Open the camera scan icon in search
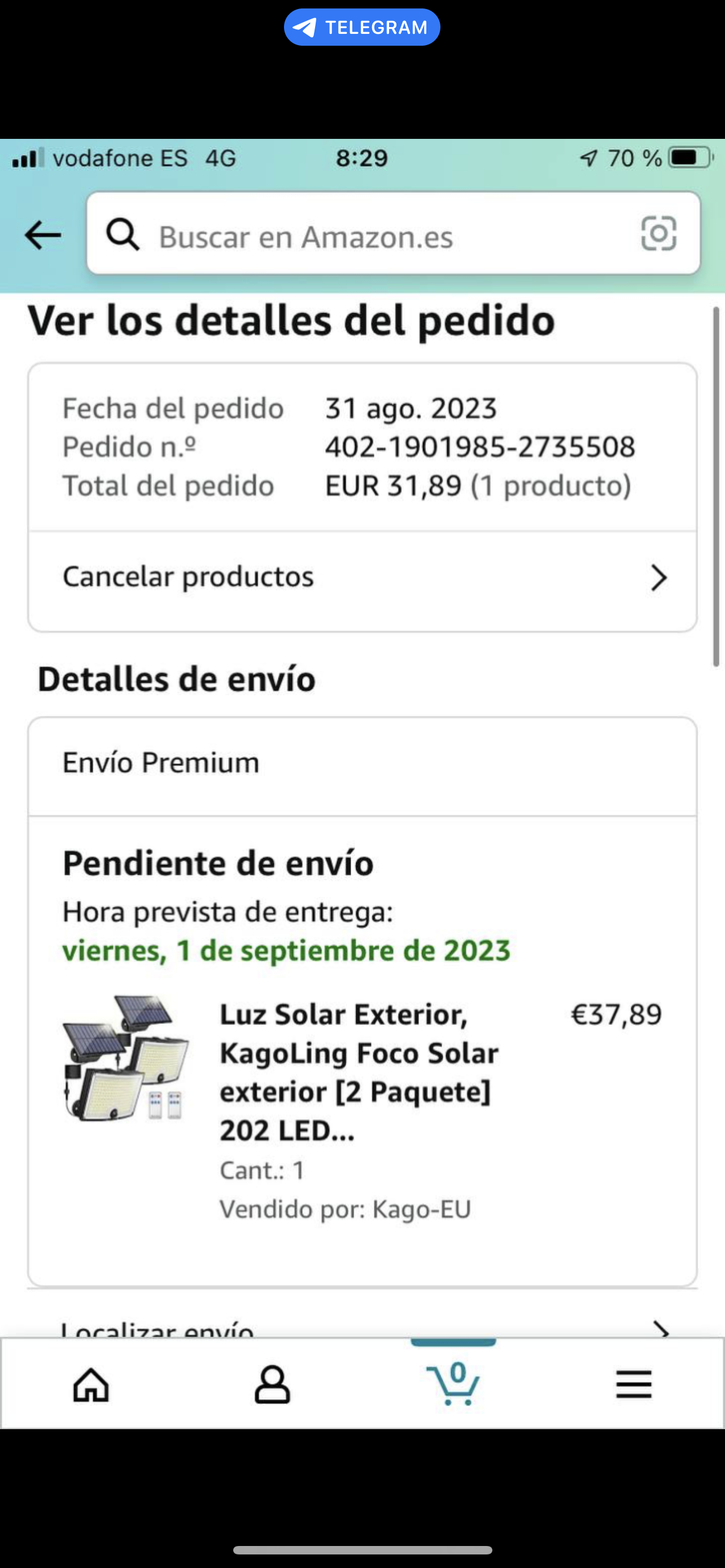 [x=658, y=234]
